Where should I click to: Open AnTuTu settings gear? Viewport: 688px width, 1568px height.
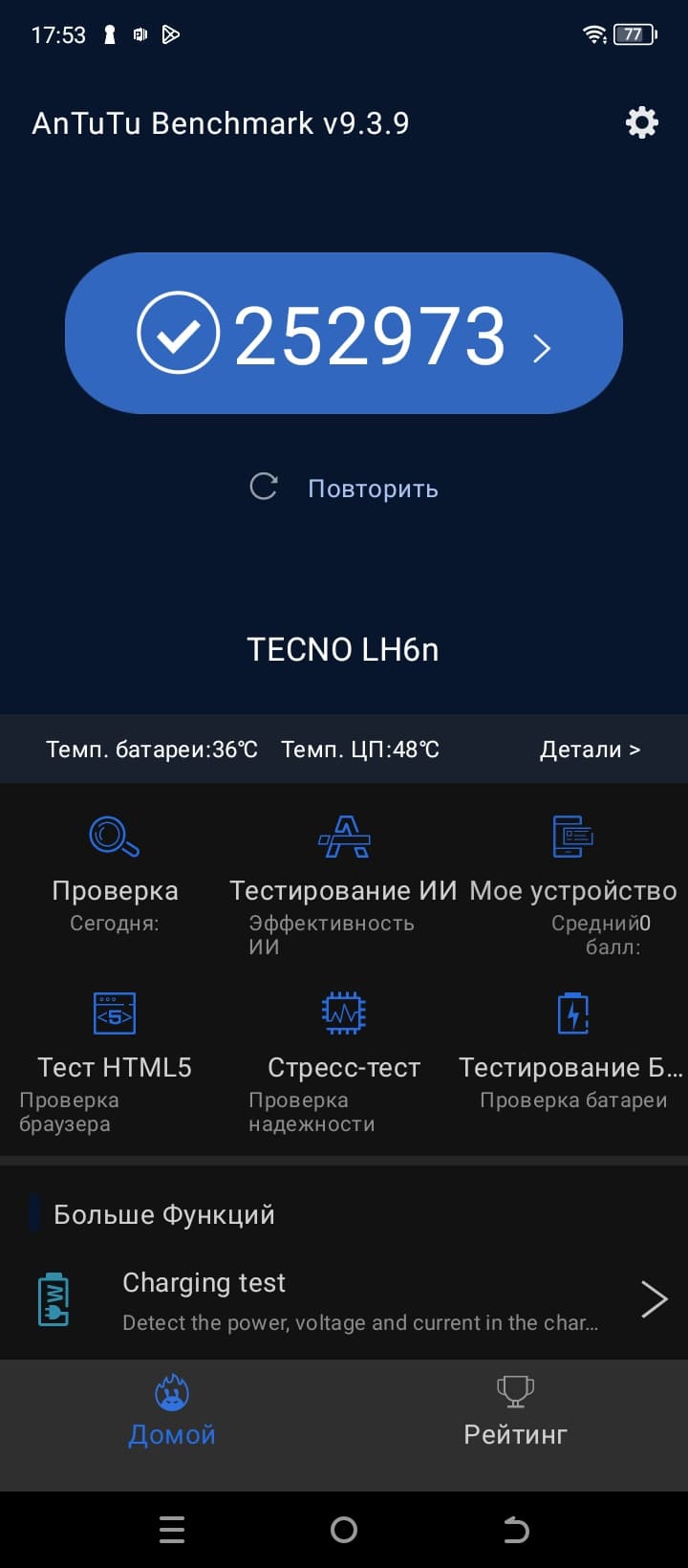coord(641,122)
